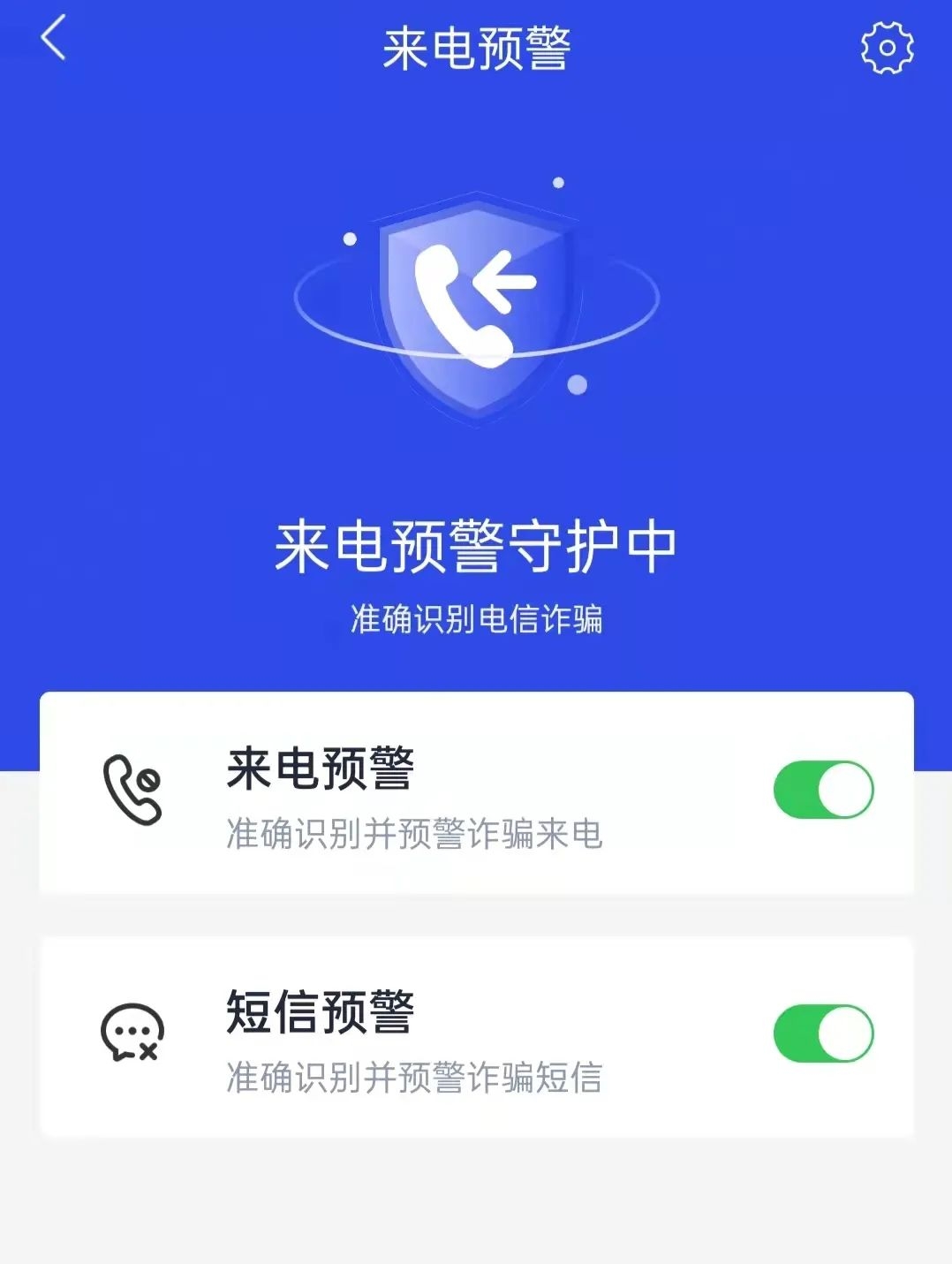Viewport: 952px width, 1264px height.
Task: Open the settings gear in the top corner
Action: coord(884,49)
